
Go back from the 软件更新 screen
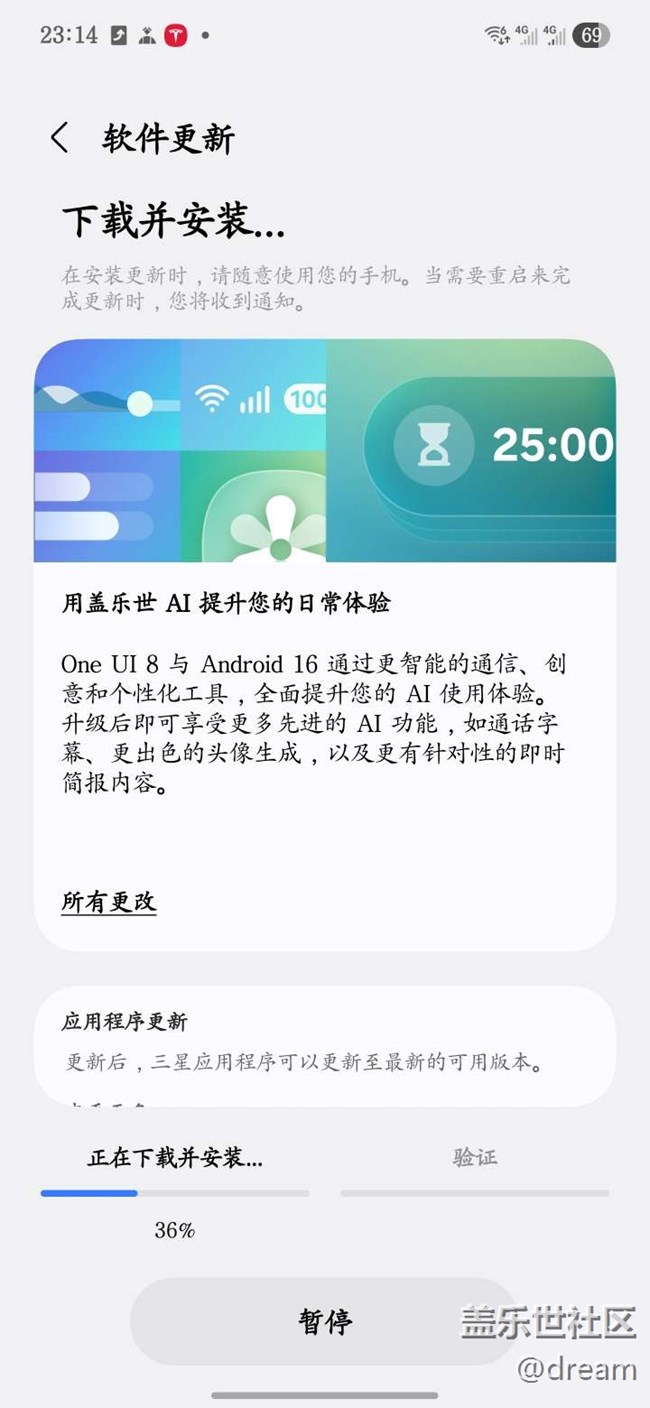[x=60, y=138]
